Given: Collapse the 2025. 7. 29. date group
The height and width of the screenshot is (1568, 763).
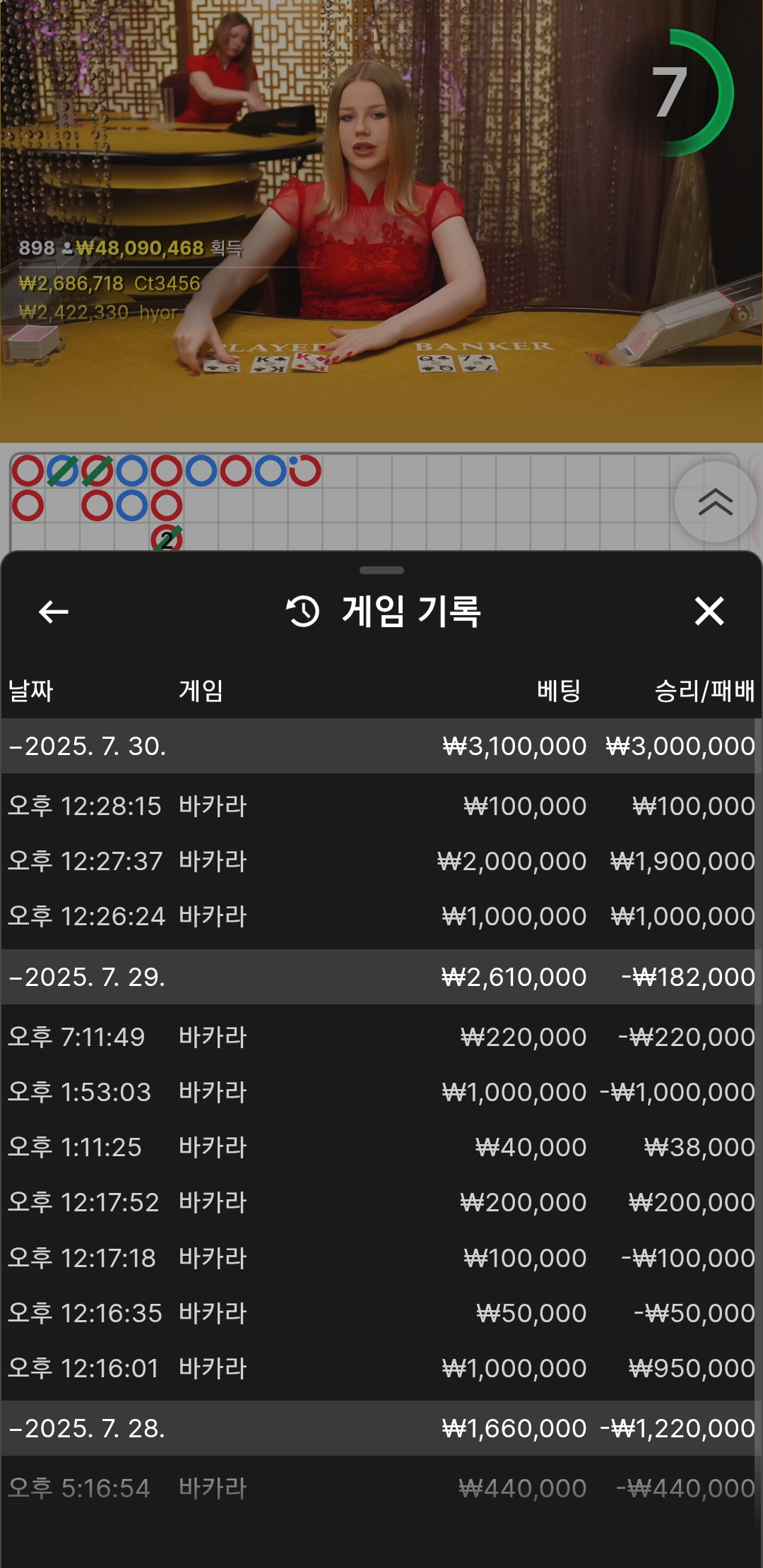Looking at the screenshot, I should [88, 978].
